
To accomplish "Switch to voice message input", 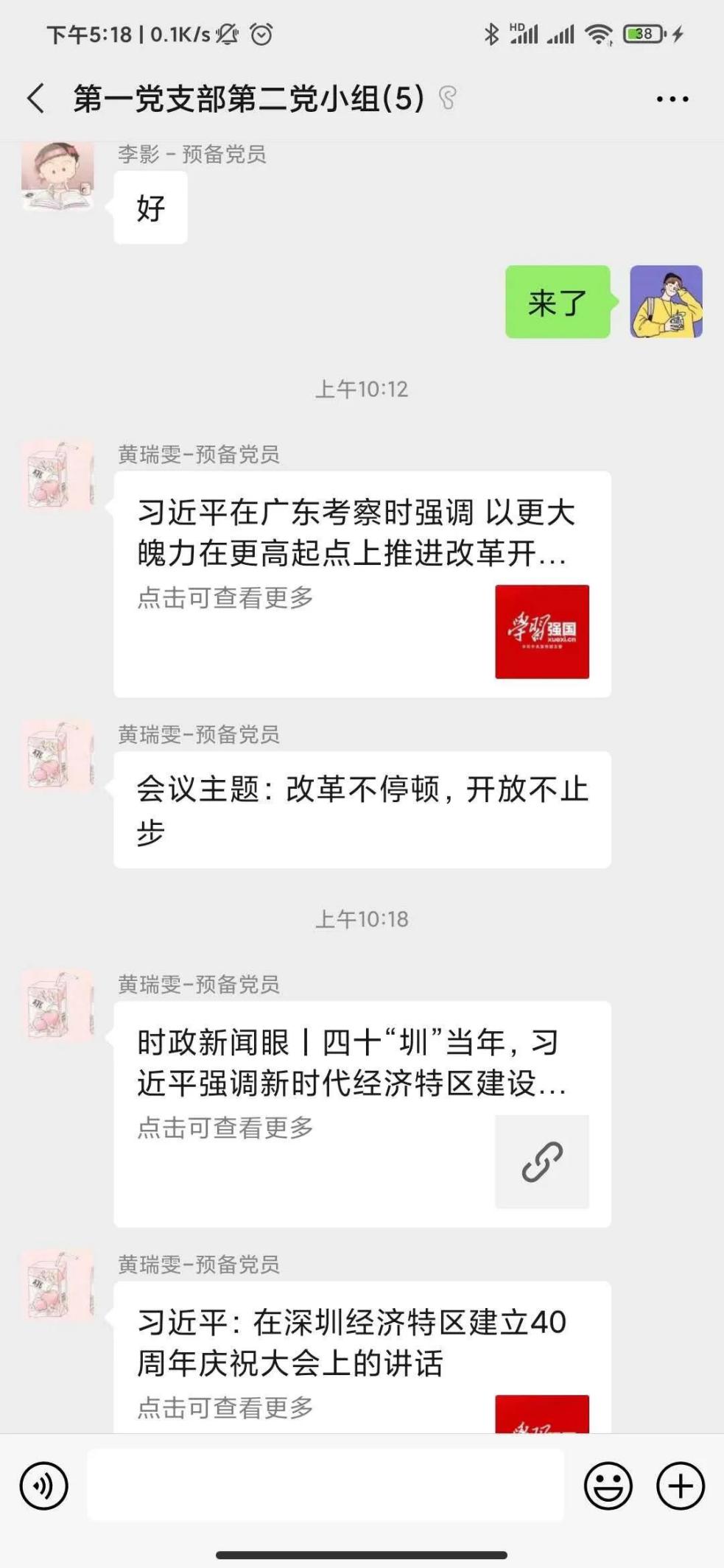I will coord(44,1486).
